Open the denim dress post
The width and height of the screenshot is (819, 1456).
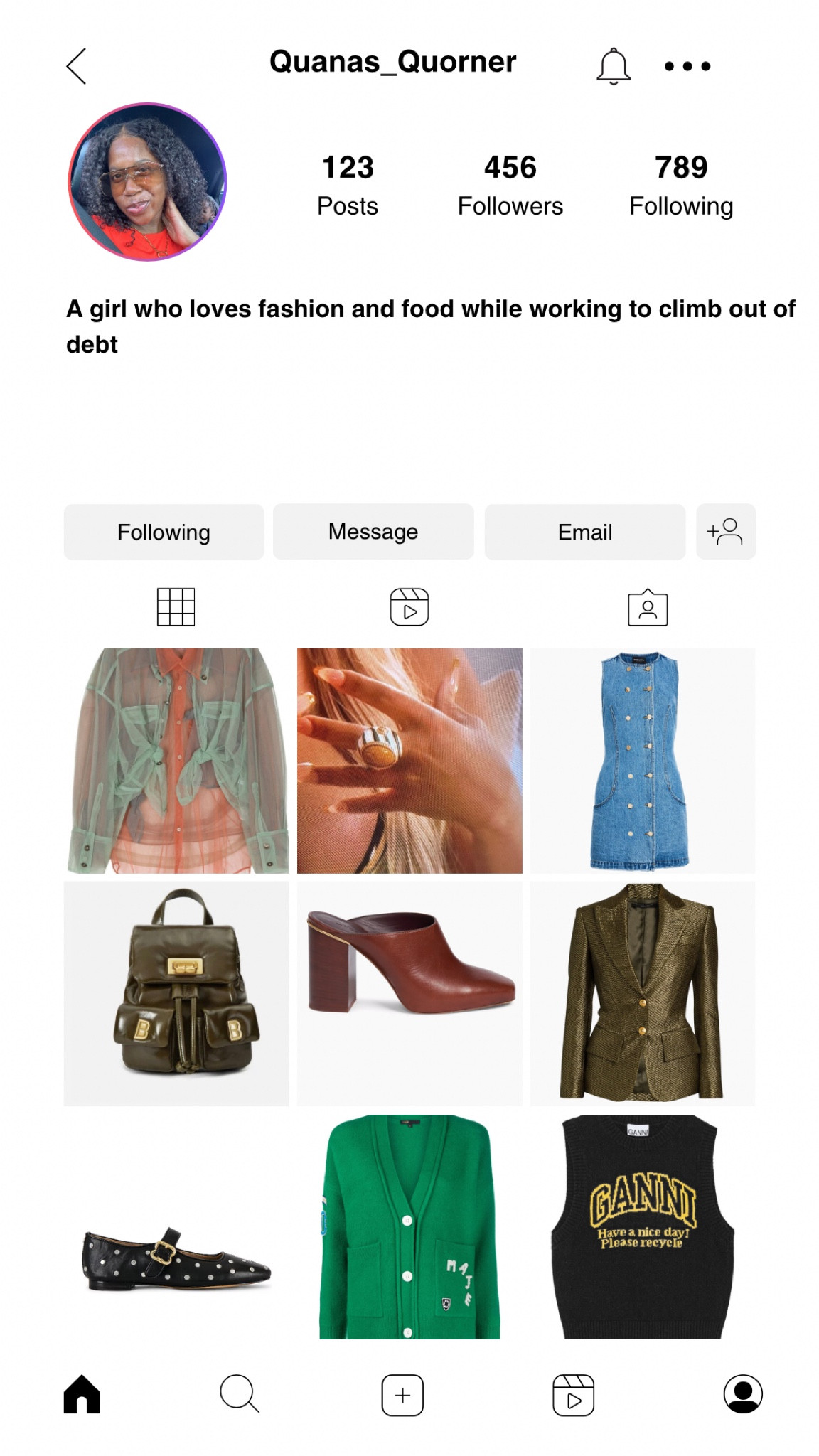642,761
